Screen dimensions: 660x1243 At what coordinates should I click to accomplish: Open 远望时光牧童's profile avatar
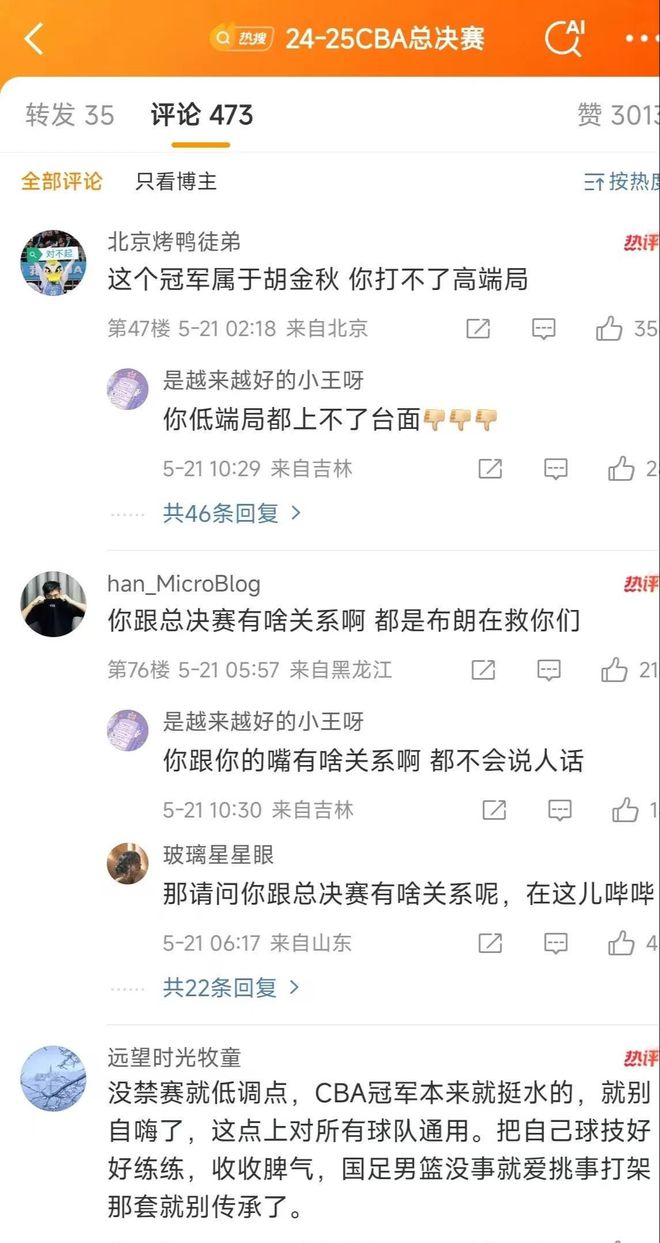click(x=53, y=1078)
